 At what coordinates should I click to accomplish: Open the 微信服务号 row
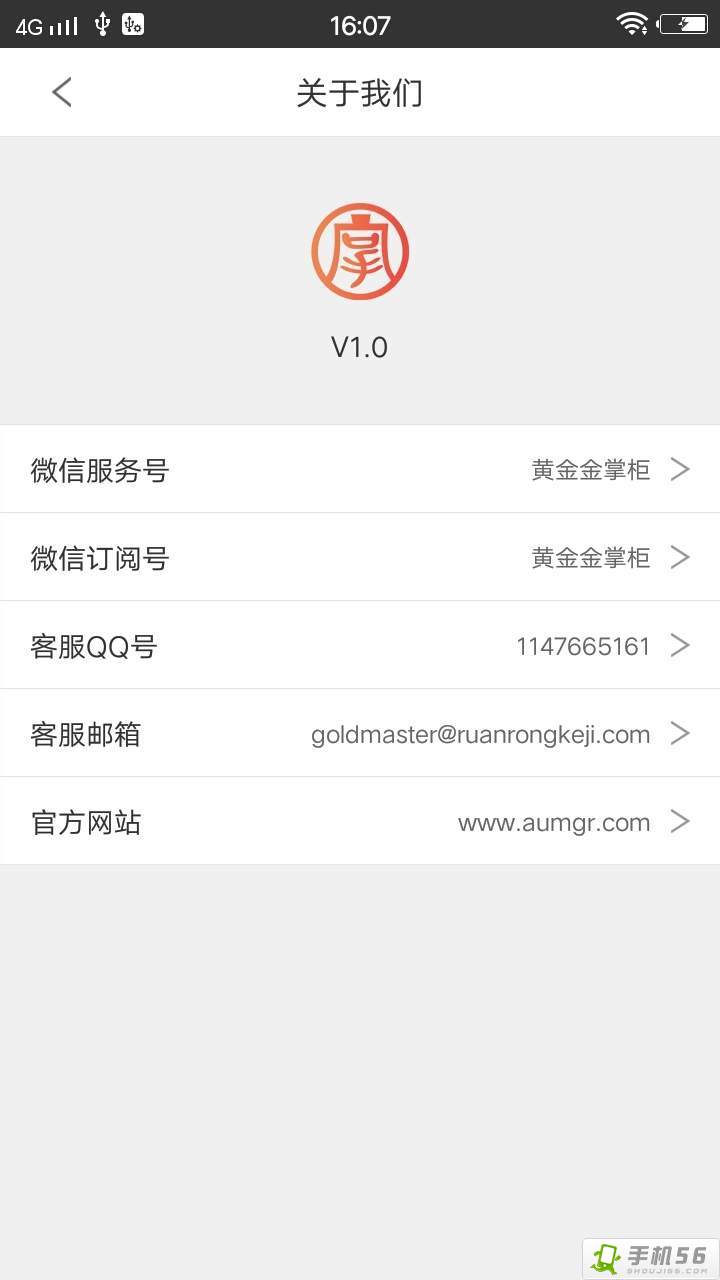pyautogui.click(x=360, y=469)
